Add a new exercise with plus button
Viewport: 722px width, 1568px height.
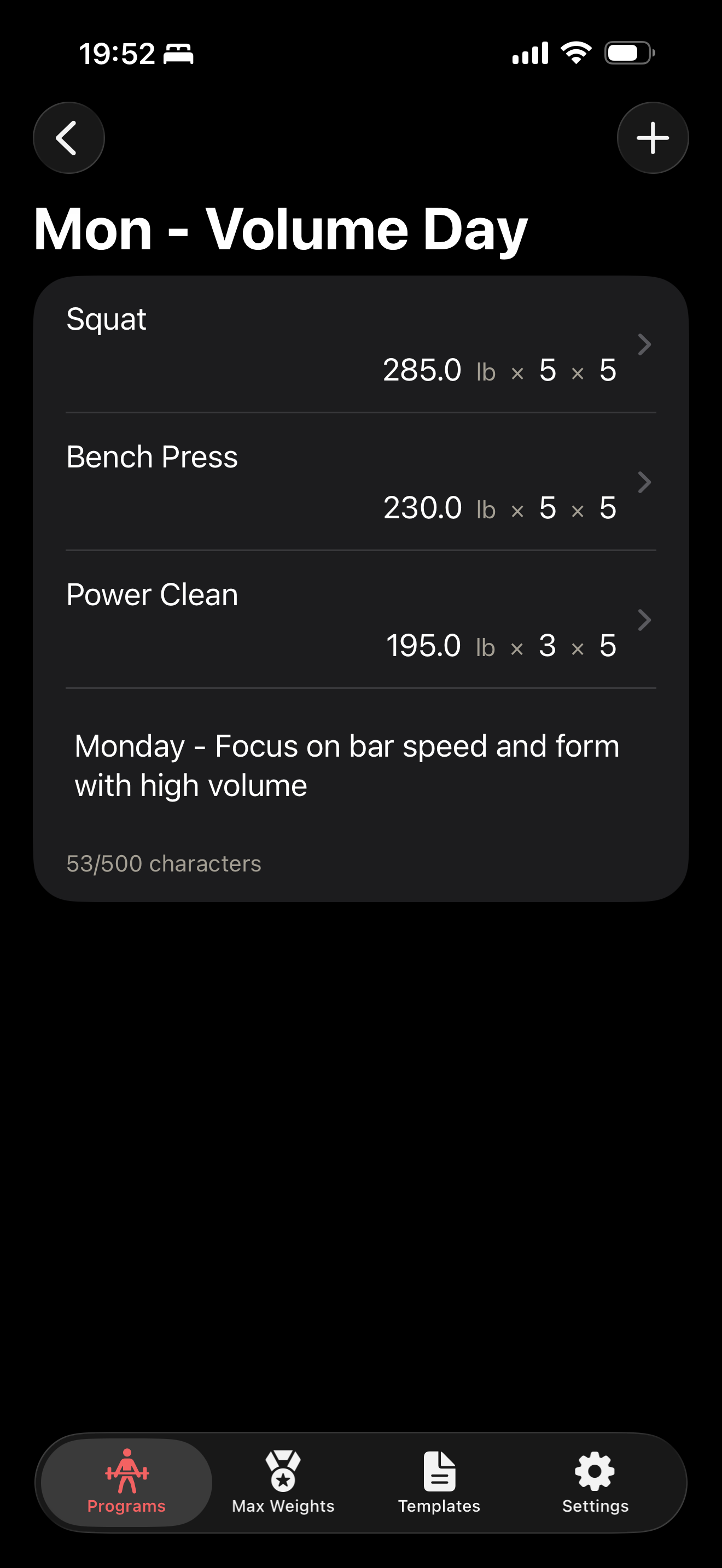point(652,138)
